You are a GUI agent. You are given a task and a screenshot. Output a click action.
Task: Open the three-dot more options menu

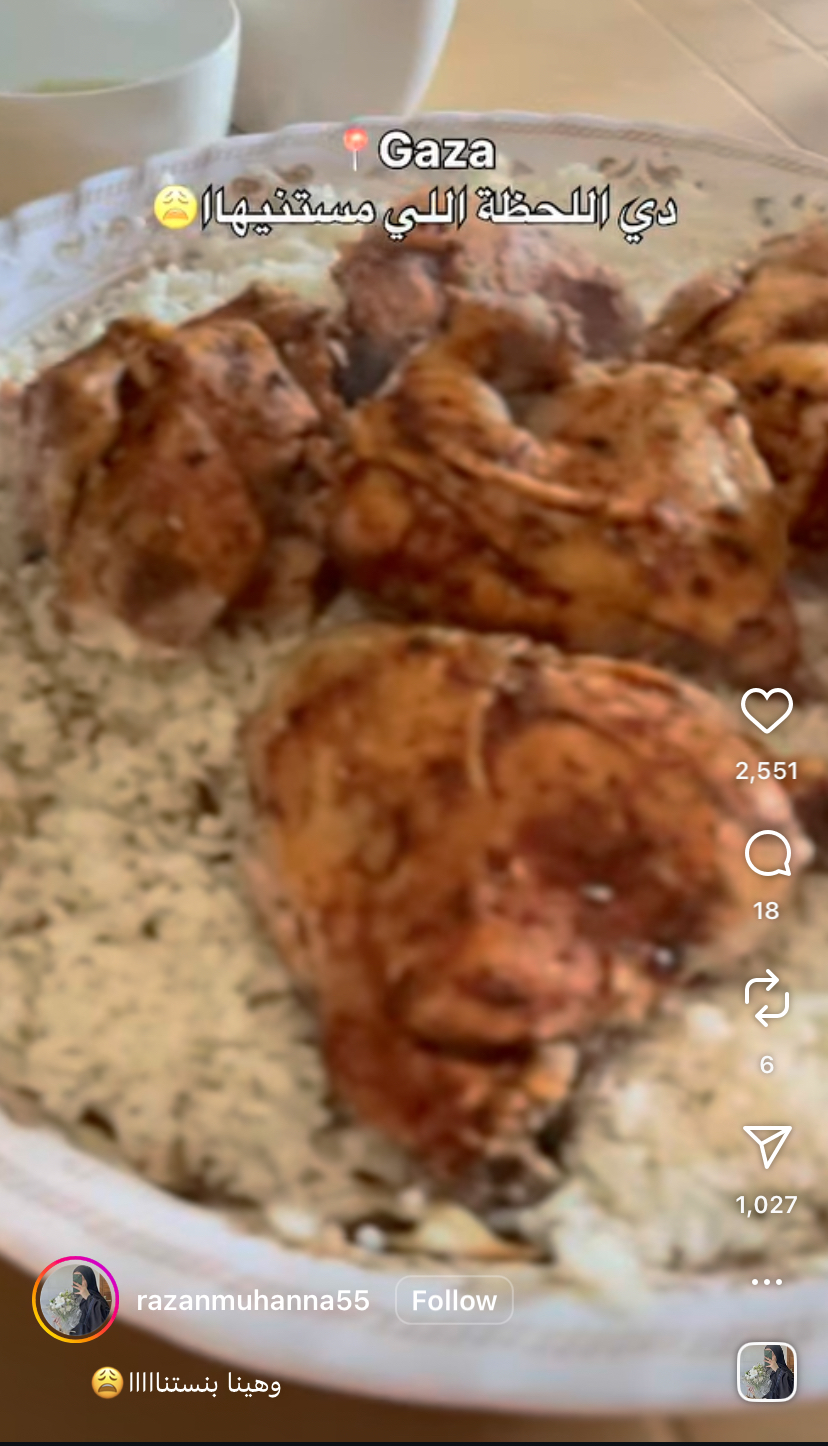click(767, 1282)
